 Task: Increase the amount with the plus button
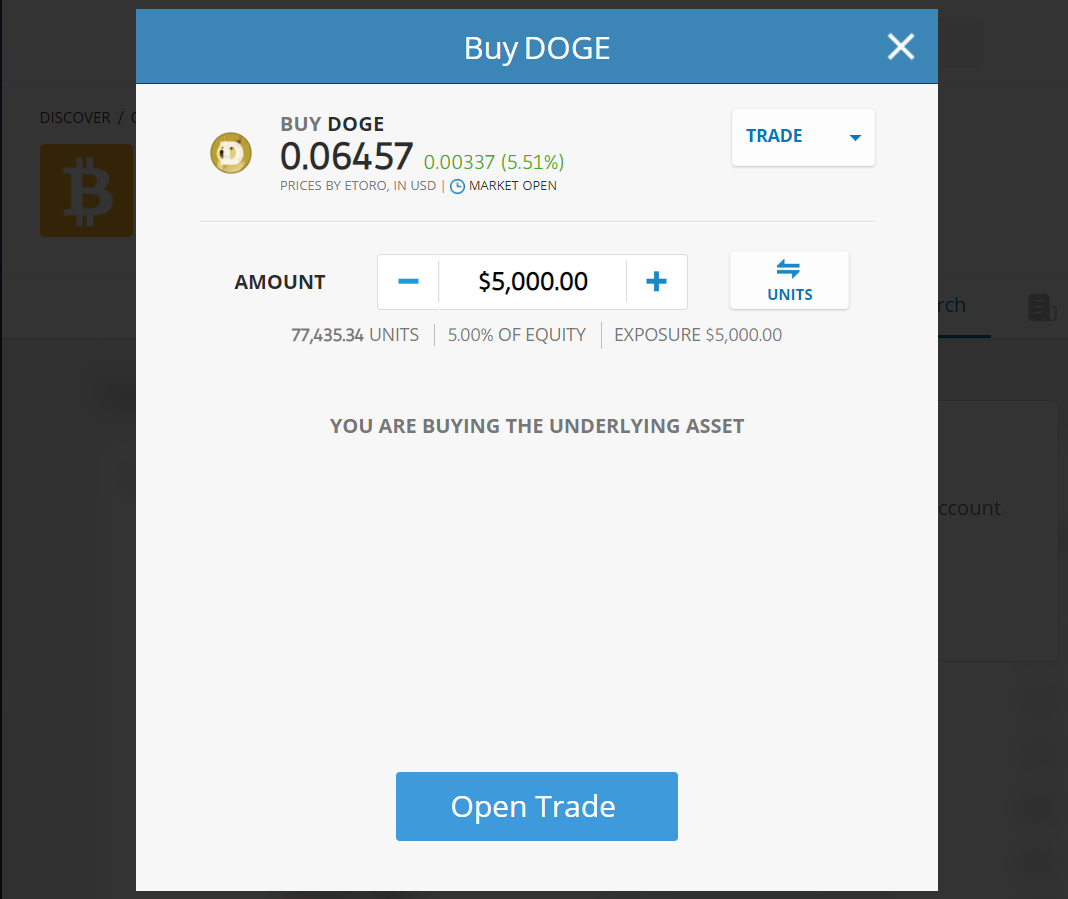(x=656, y=282)
